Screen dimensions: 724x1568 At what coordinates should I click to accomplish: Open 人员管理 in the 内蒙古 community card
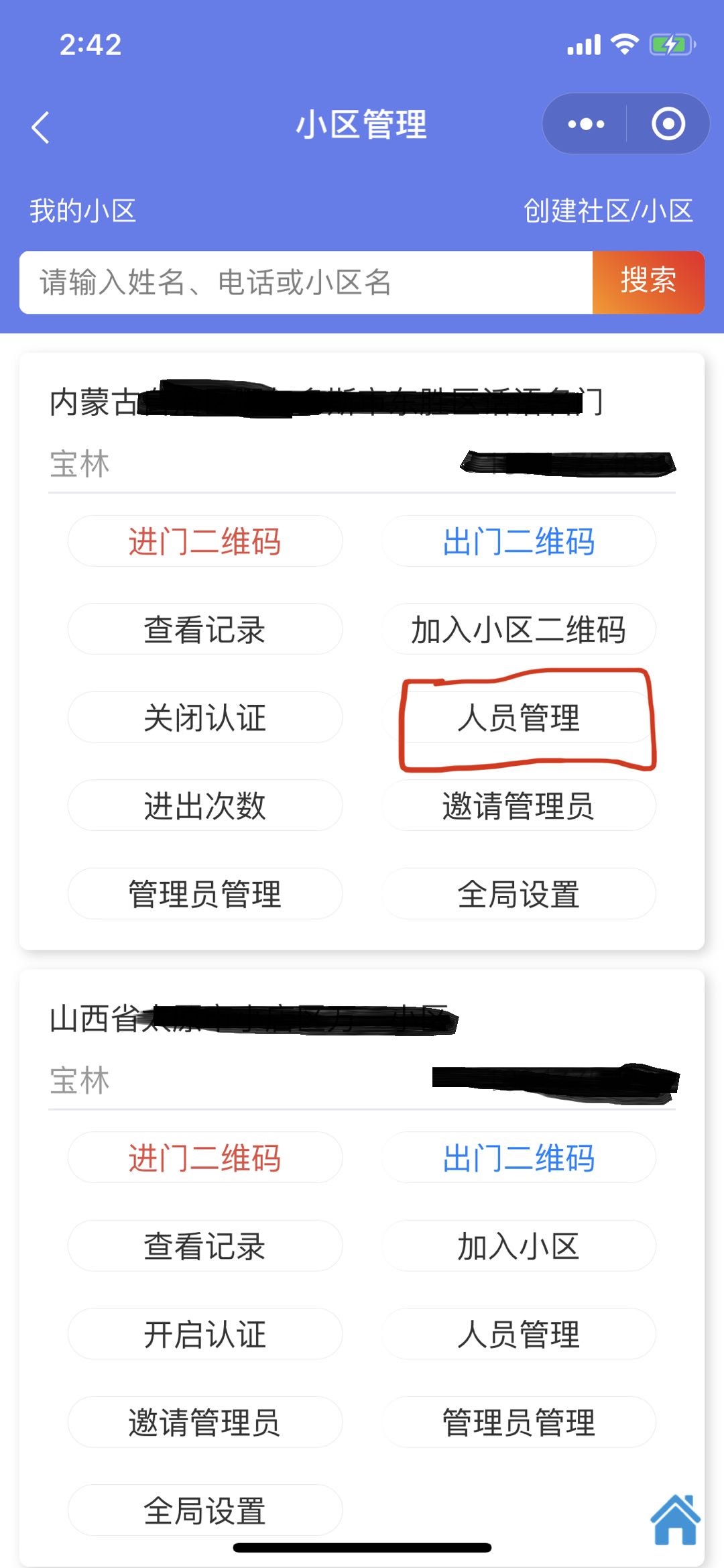coord(518,718)
